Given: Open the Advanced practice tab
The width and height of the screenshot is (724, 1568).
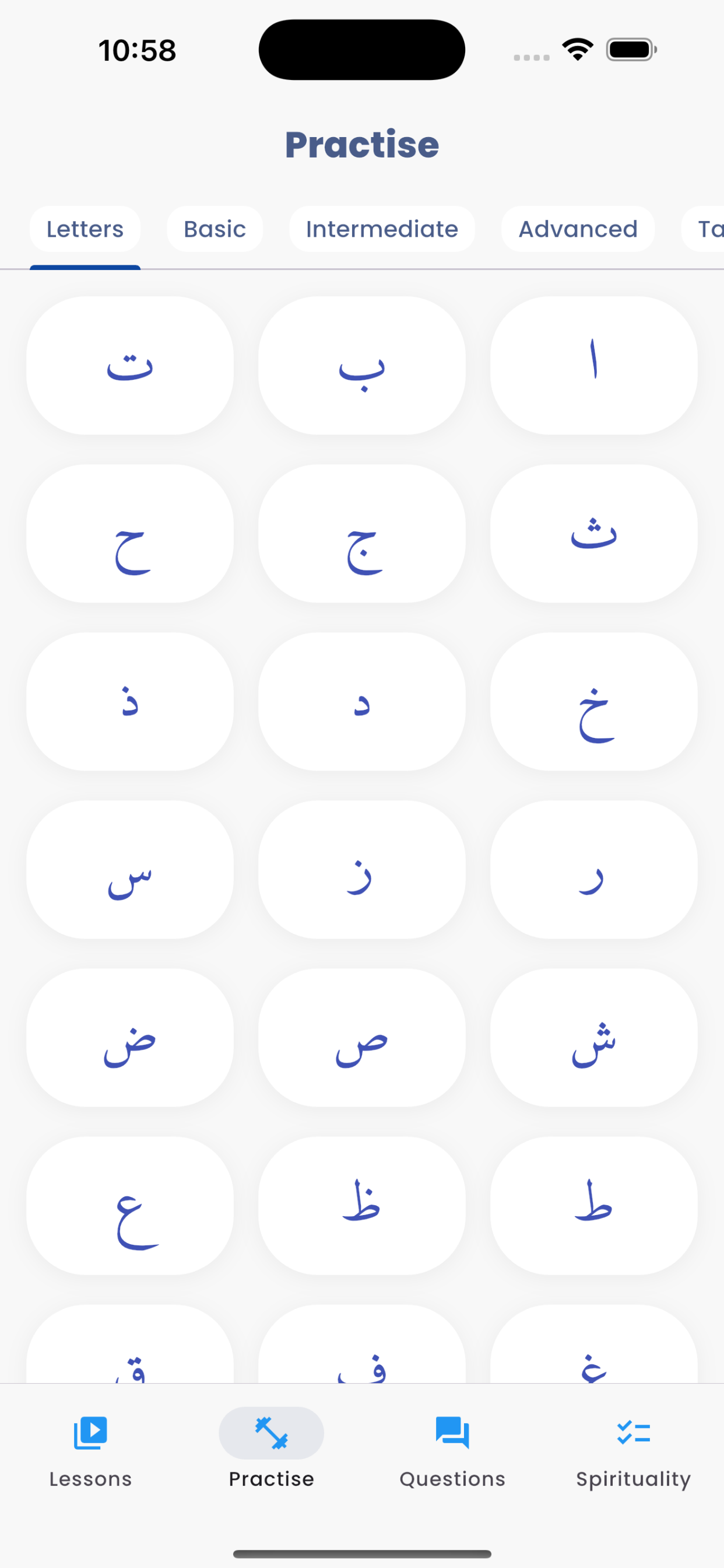Looking at the screenshot, I should pos(577,229).
